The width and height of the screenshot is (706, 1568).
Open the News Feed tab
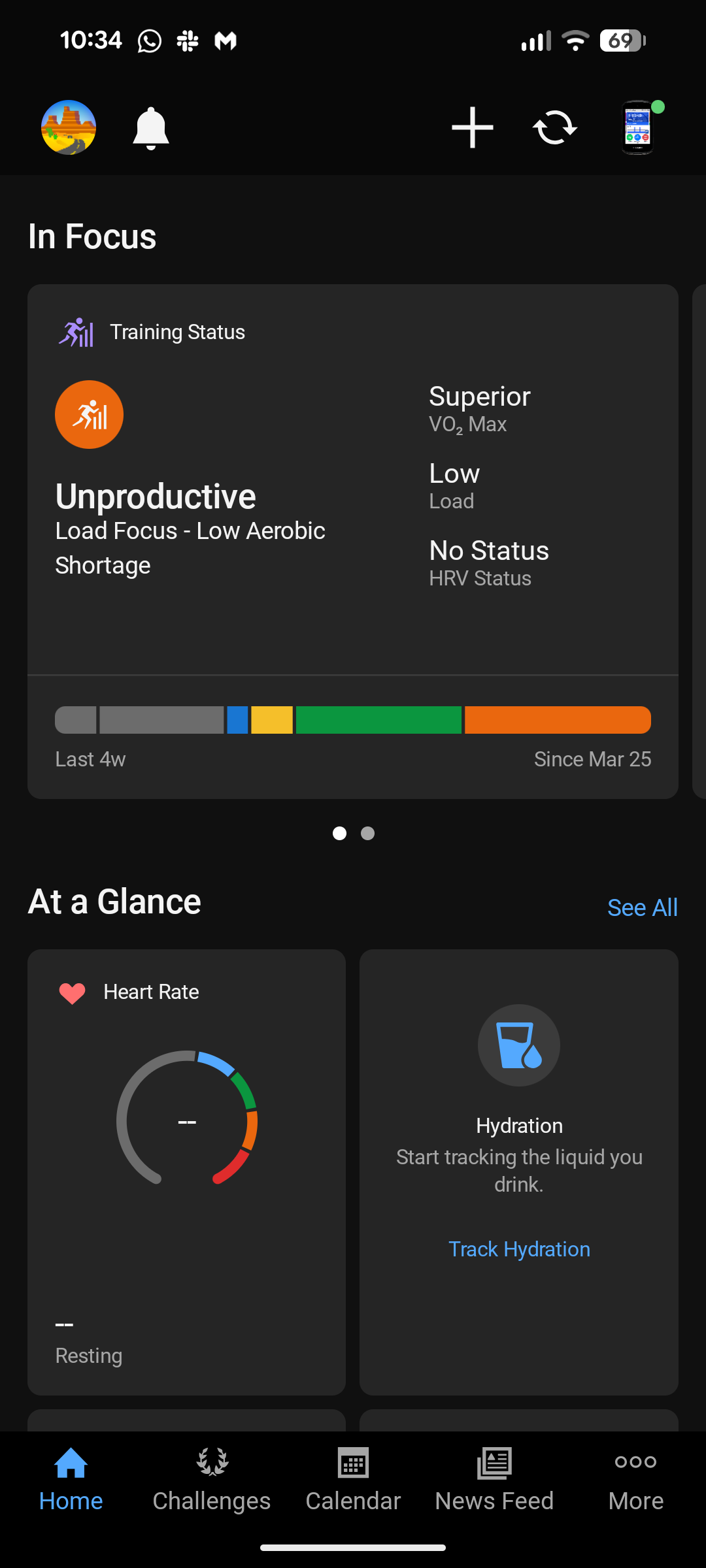[x=494, y=1483]
